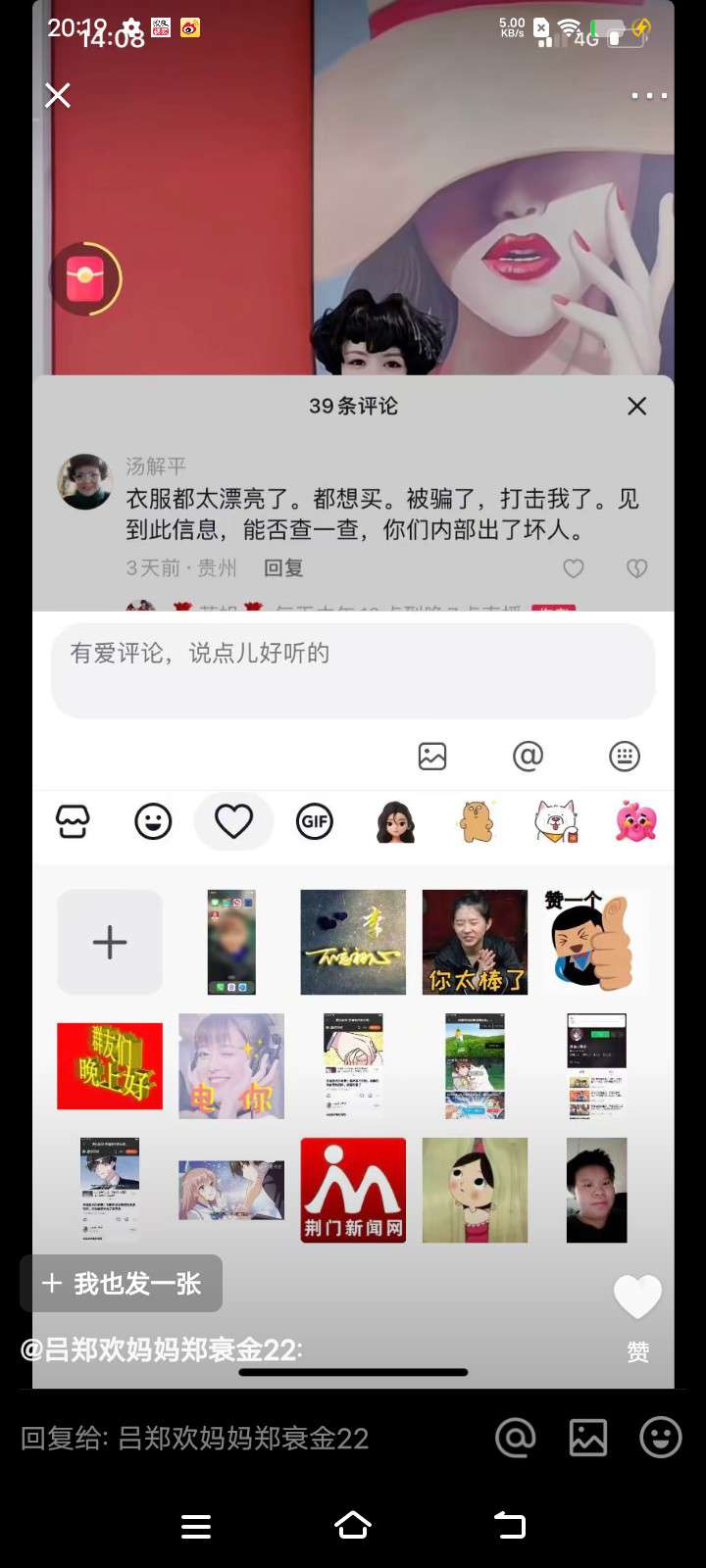Viewport: 706px width, 1568px height.
Task: Open the sticker shop tab
Action: click(x=74, y=821)
